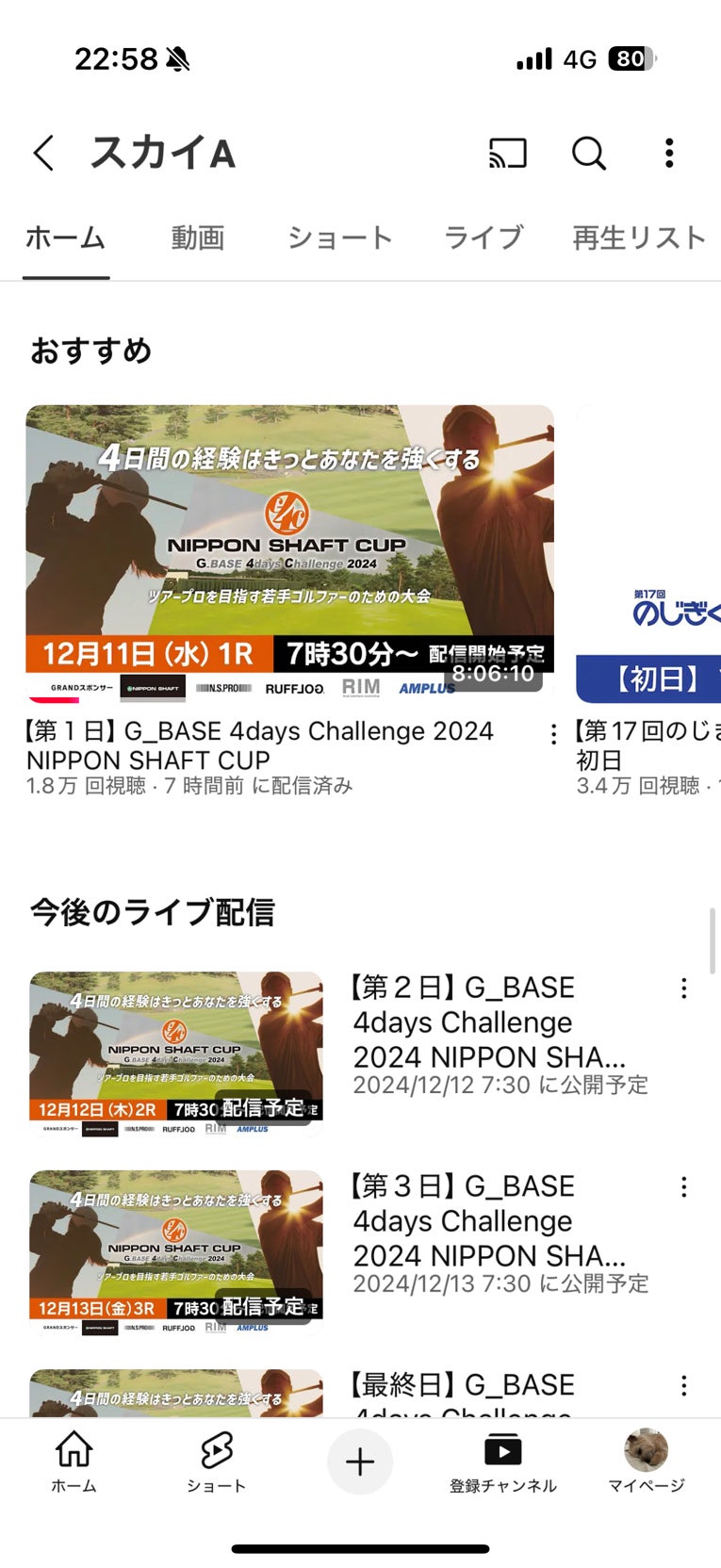
Task: Go to the ホーム bottom tab
Action: point(74,1462)
